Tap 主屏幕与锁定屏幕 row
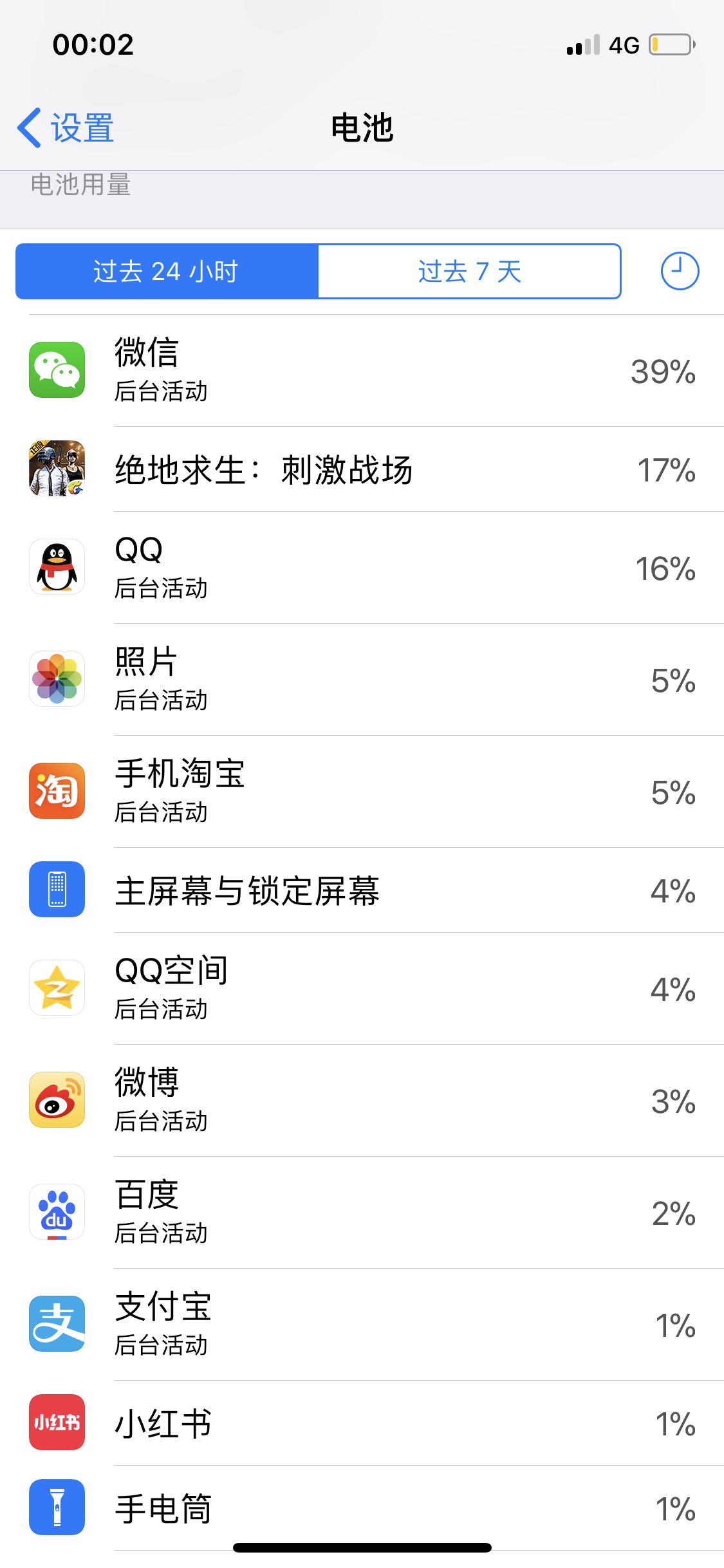The height and width of the screenshot is (1568, 724). tap(362, 890)
